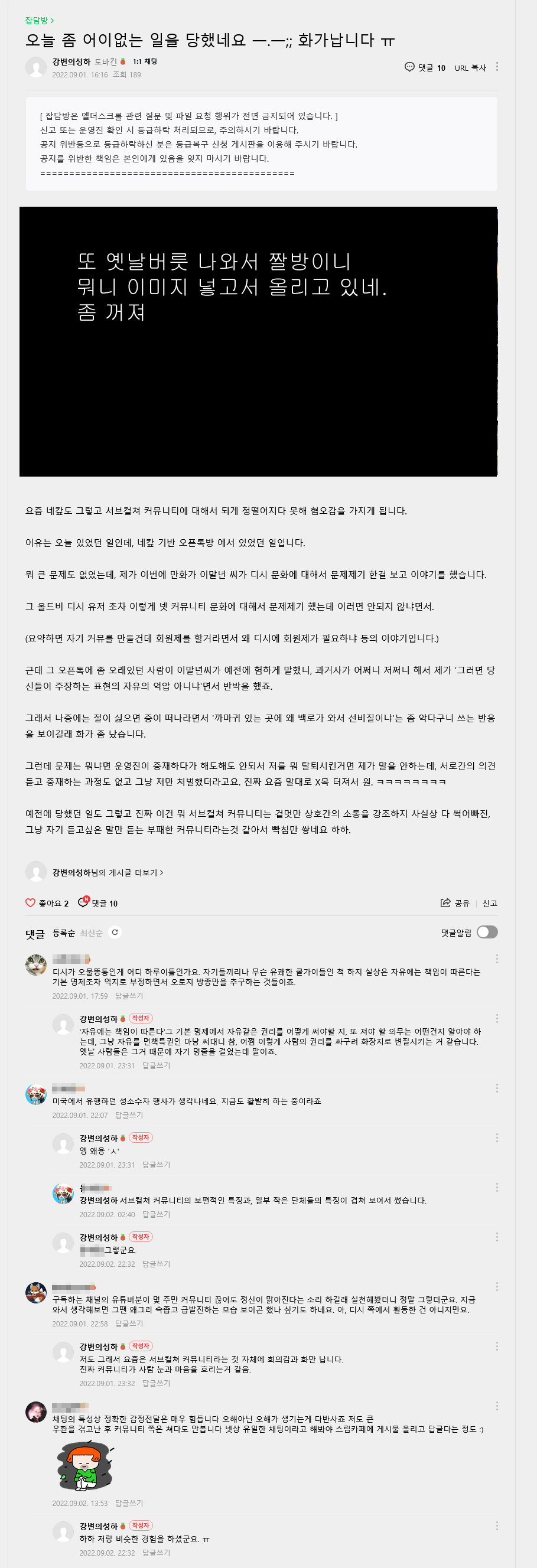The image size is (537, 1568).
Task: Open the 잡담방 board link
Action: (38, 20)
